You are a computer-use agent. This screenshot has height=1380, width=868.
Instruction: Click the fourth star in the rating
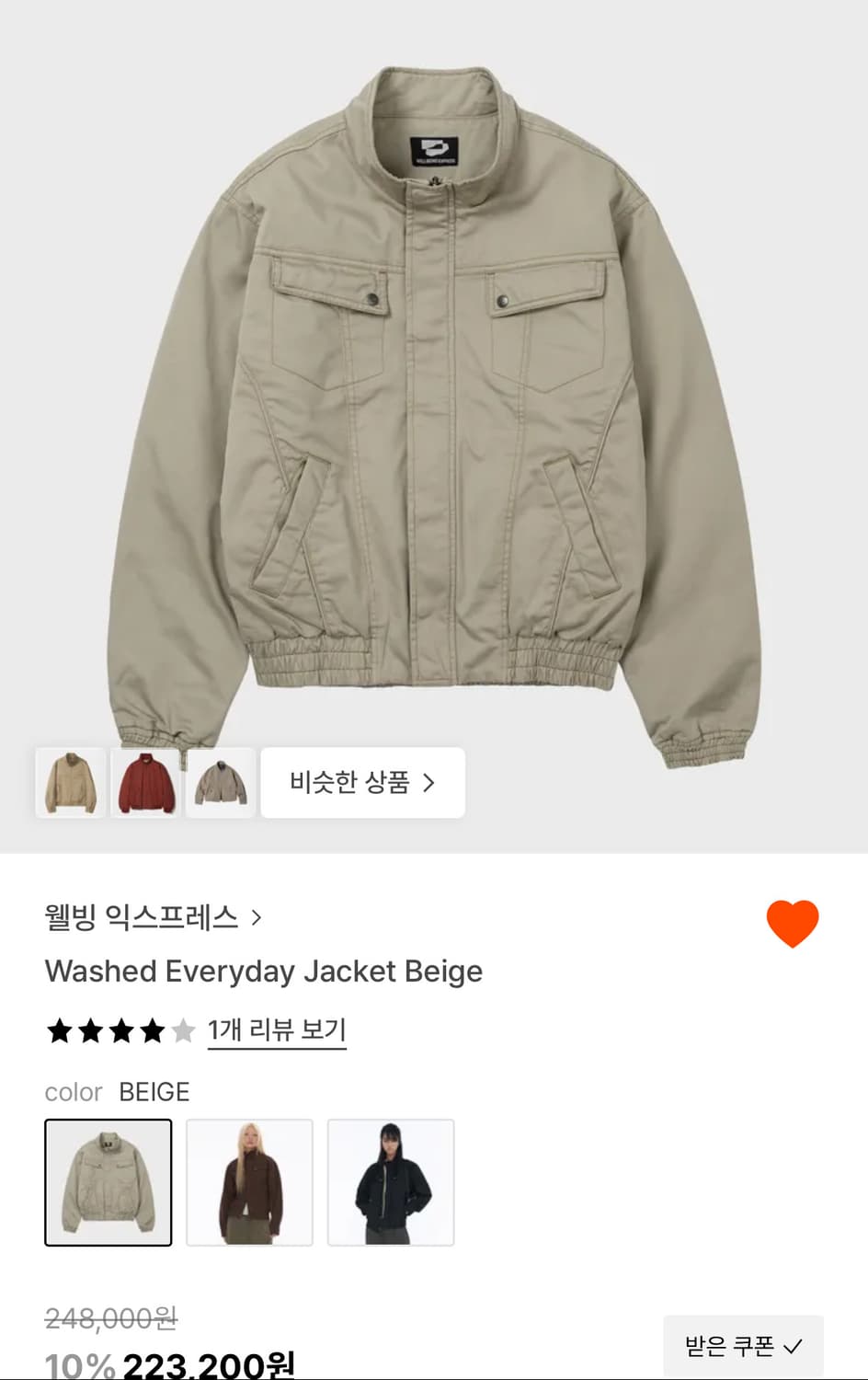pyautogui.click(x=152, y=1031)
